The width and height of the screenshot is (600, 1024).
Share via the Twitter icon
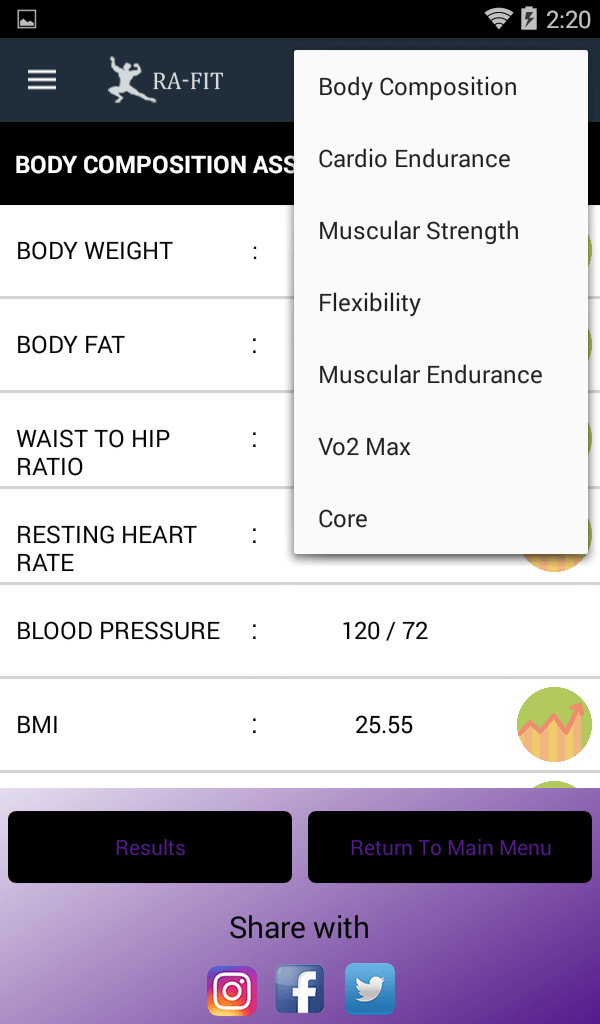coord(370,990)
